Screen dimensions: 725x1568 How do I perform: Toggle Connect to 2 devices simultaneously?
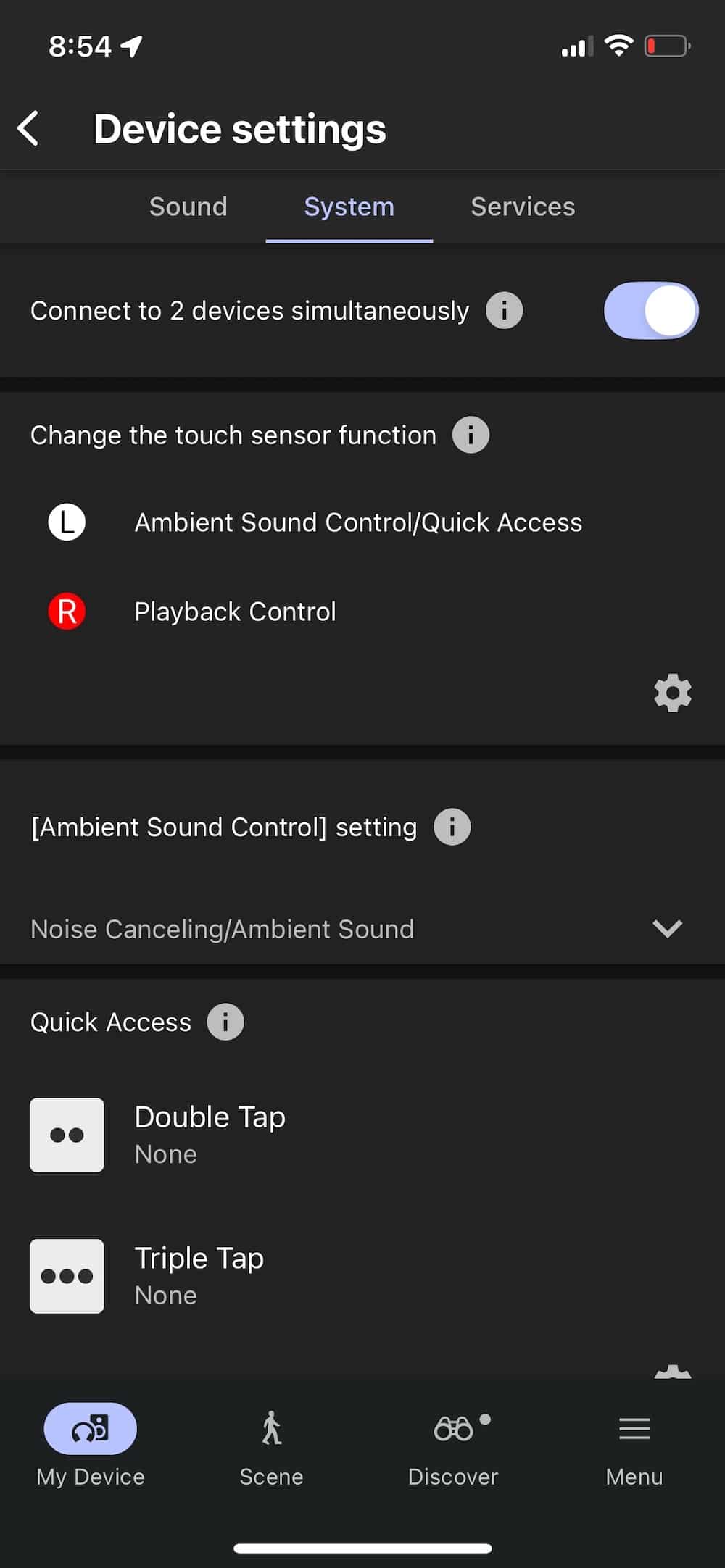pyautogui.click(x=651, y=311)
